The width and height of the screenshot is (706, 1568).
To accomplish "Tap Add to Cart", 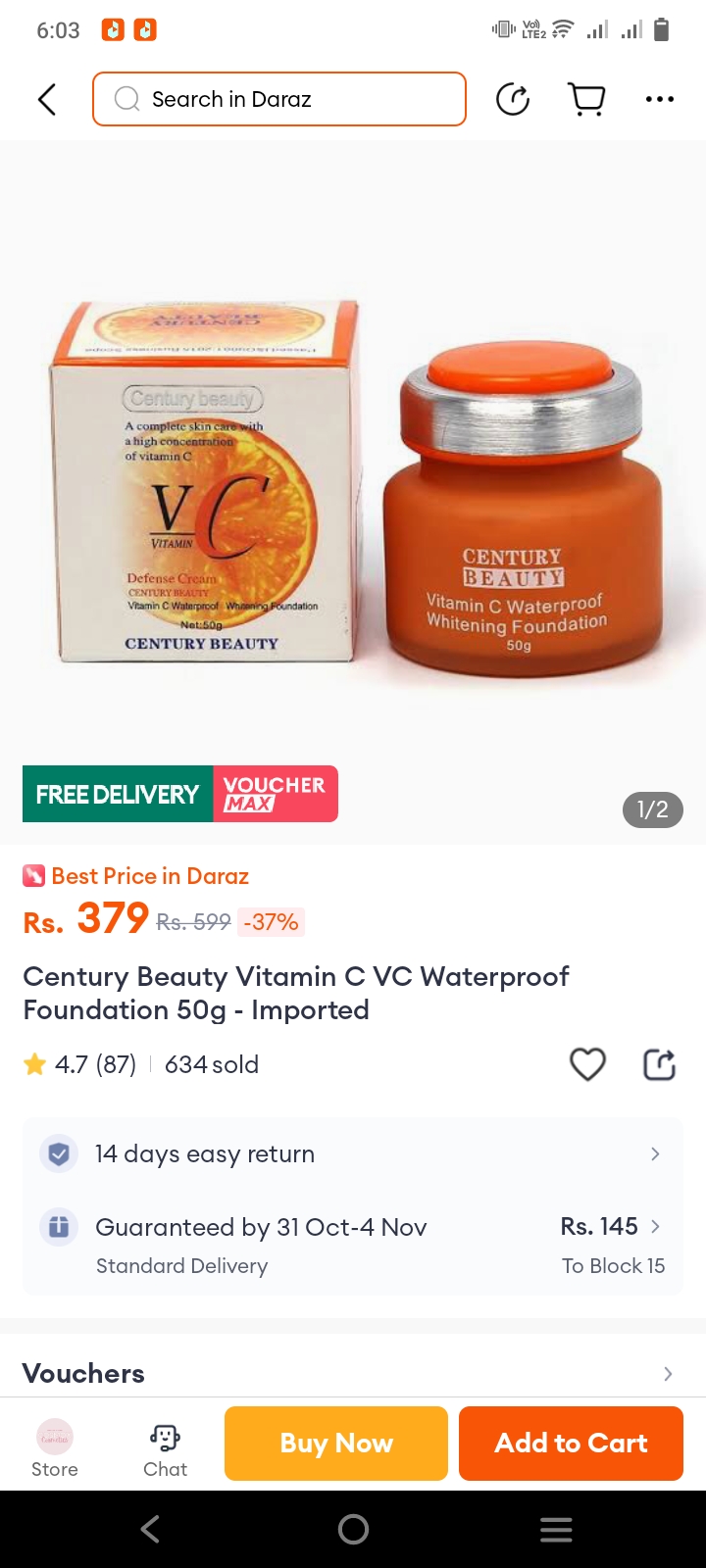I will click(x=571, y=1443).
